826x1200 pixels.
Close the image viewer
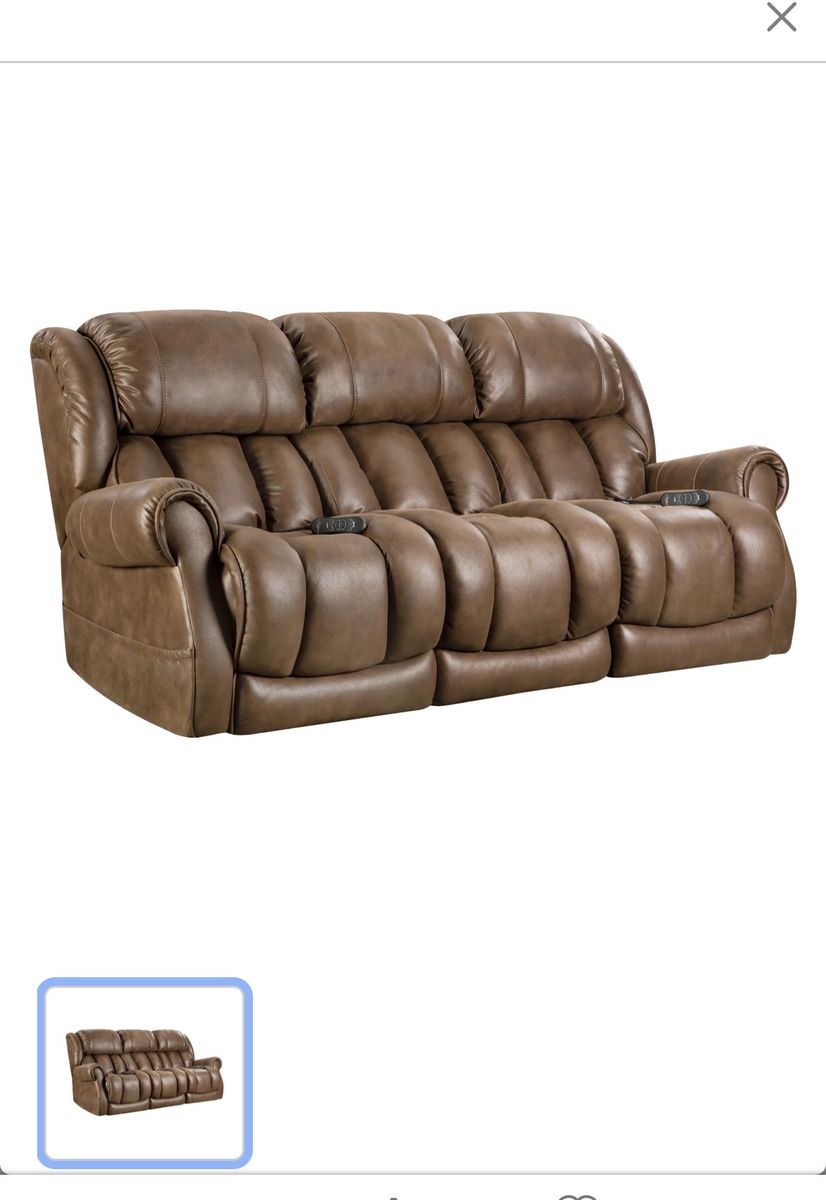pos(781,17)
